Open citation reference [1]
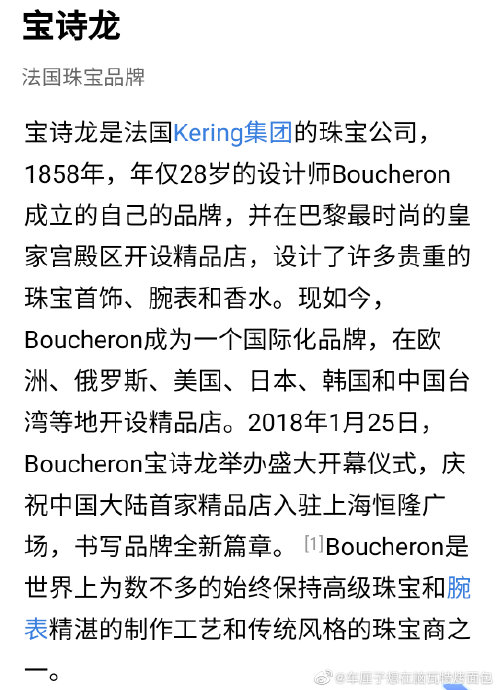 [x=314, y=543]
